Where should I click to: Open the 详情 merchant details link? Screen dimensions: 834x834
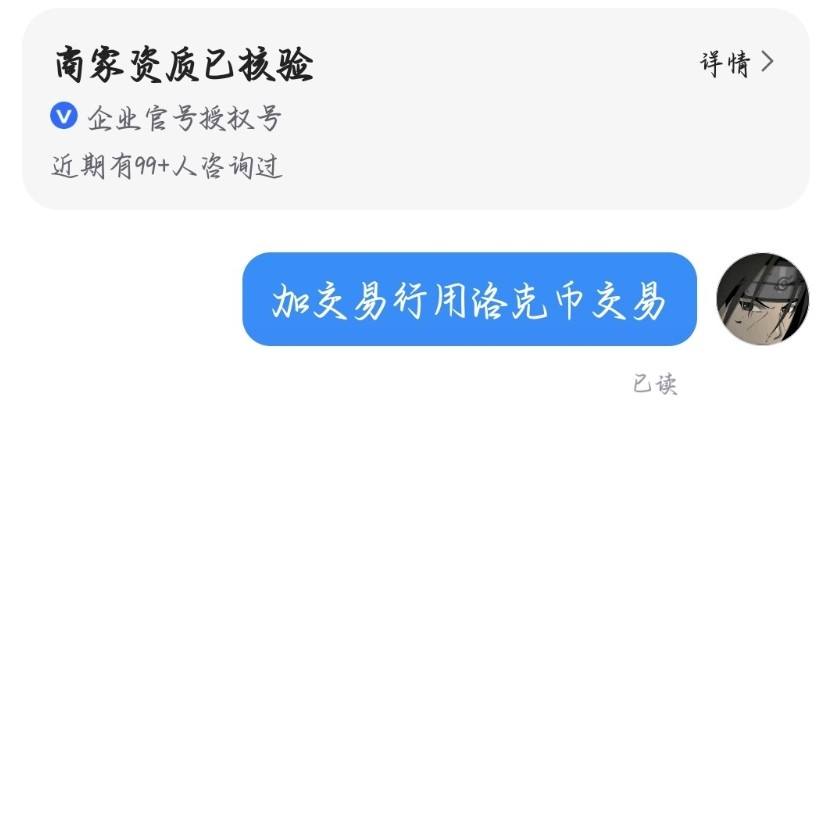[x=736, y=64]
